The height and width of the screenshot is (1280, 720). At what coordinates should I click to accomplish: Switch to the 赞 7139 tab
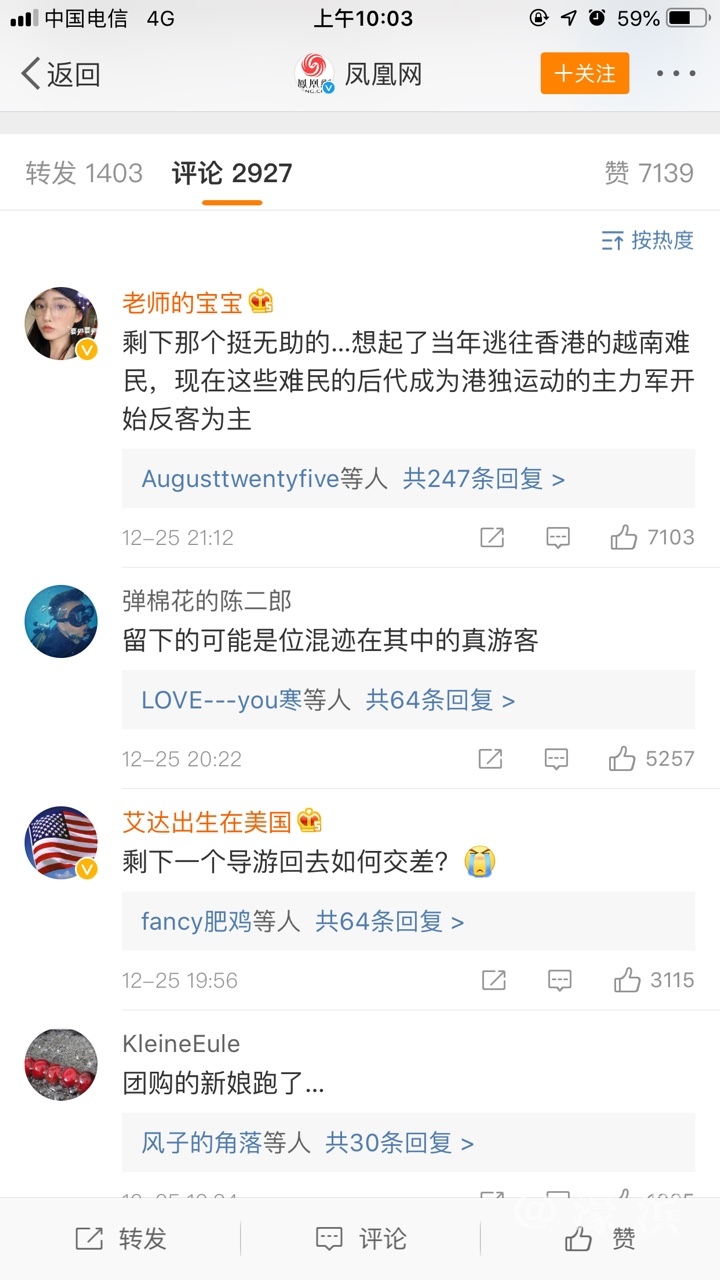(648, 173)
